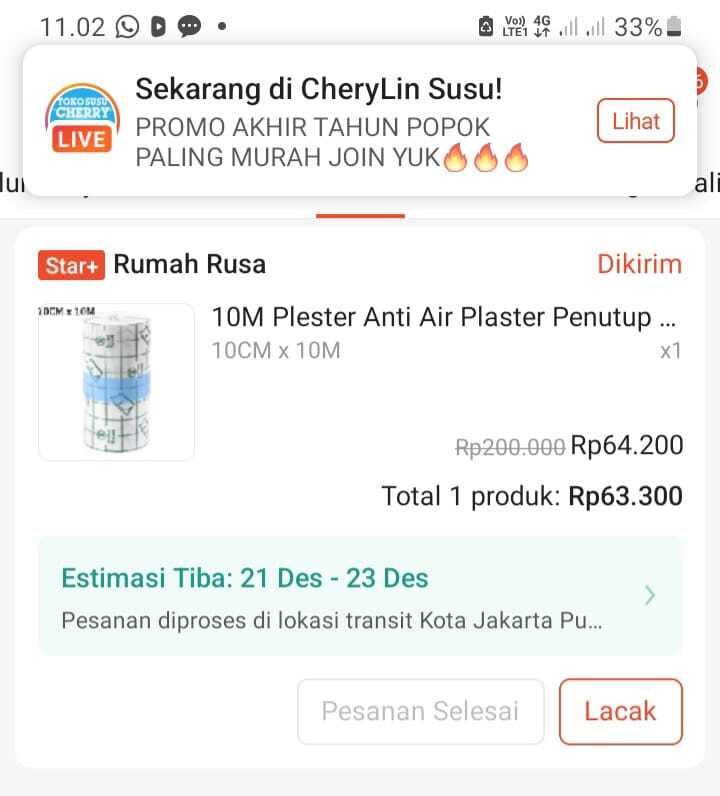
Task: Open the Rumah Rusa shop page
Action: pyautogui.click(x=189, y=264)
